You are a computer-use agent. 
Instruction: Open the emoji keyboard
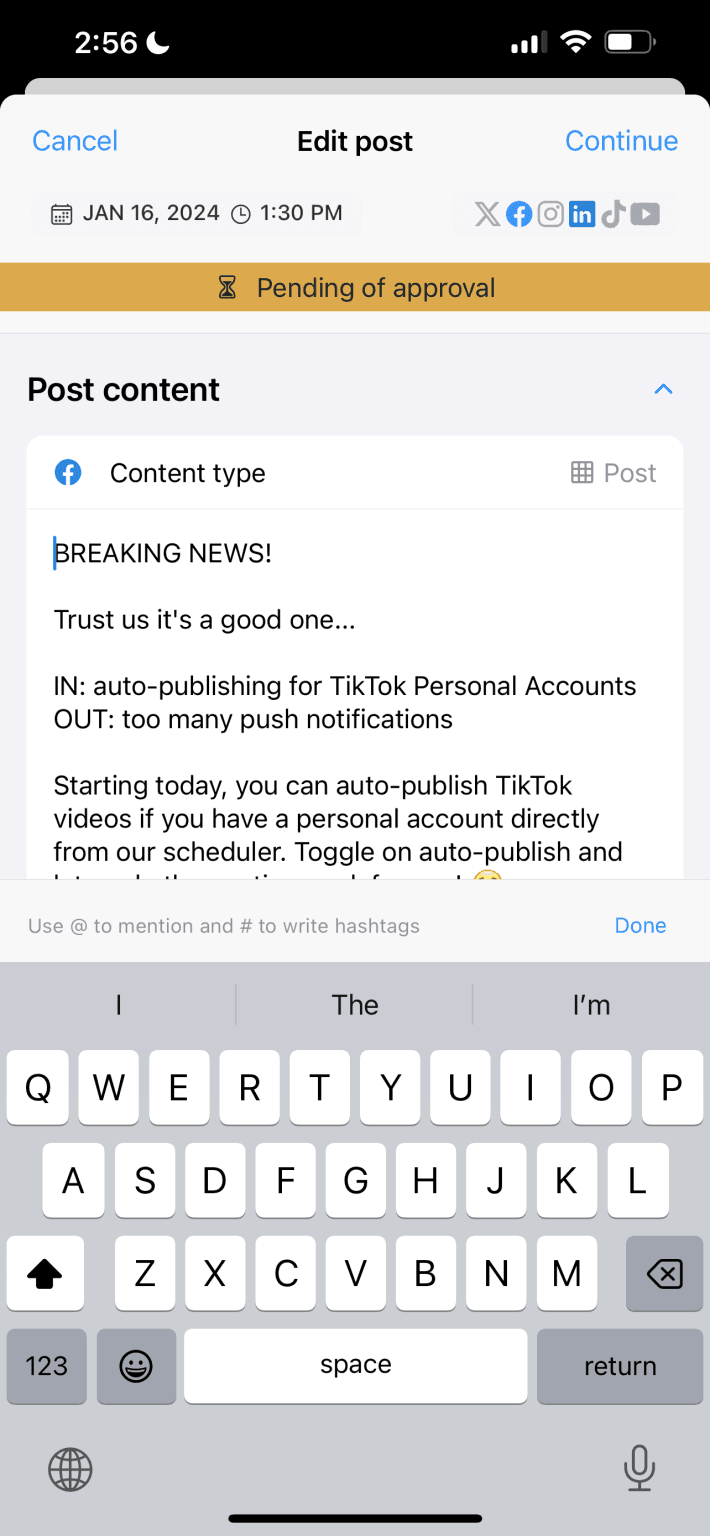(136, 1366)
